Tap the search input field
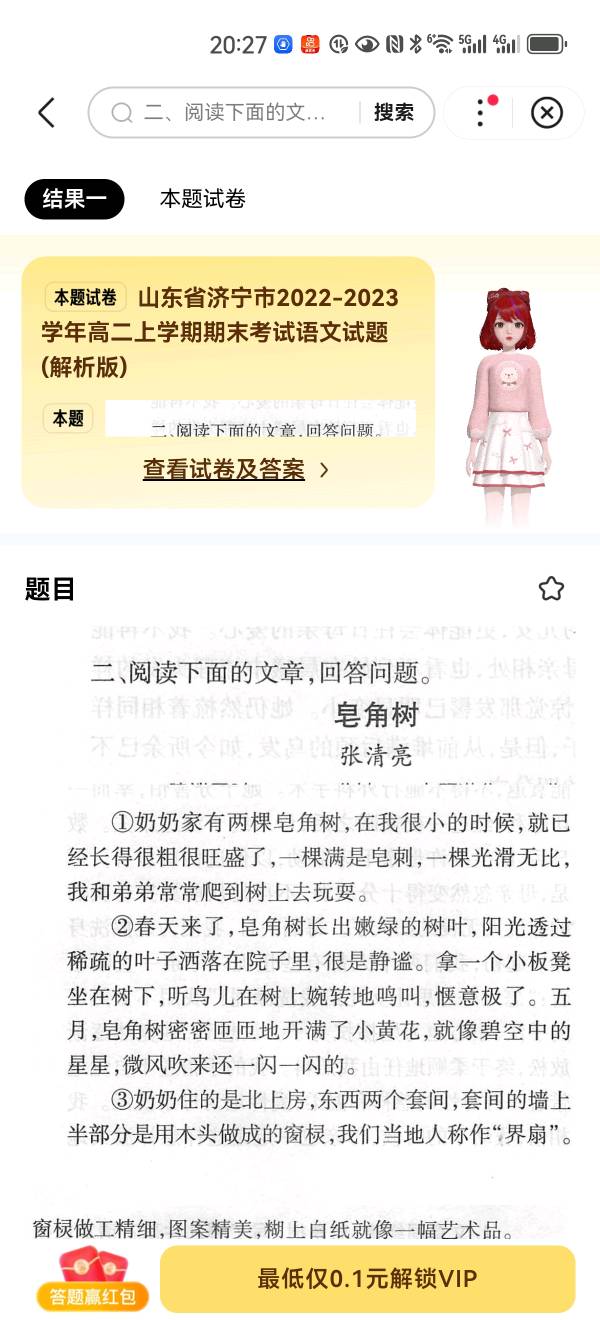The width and height of the screenshot is (600, 1320). (233, 113)
